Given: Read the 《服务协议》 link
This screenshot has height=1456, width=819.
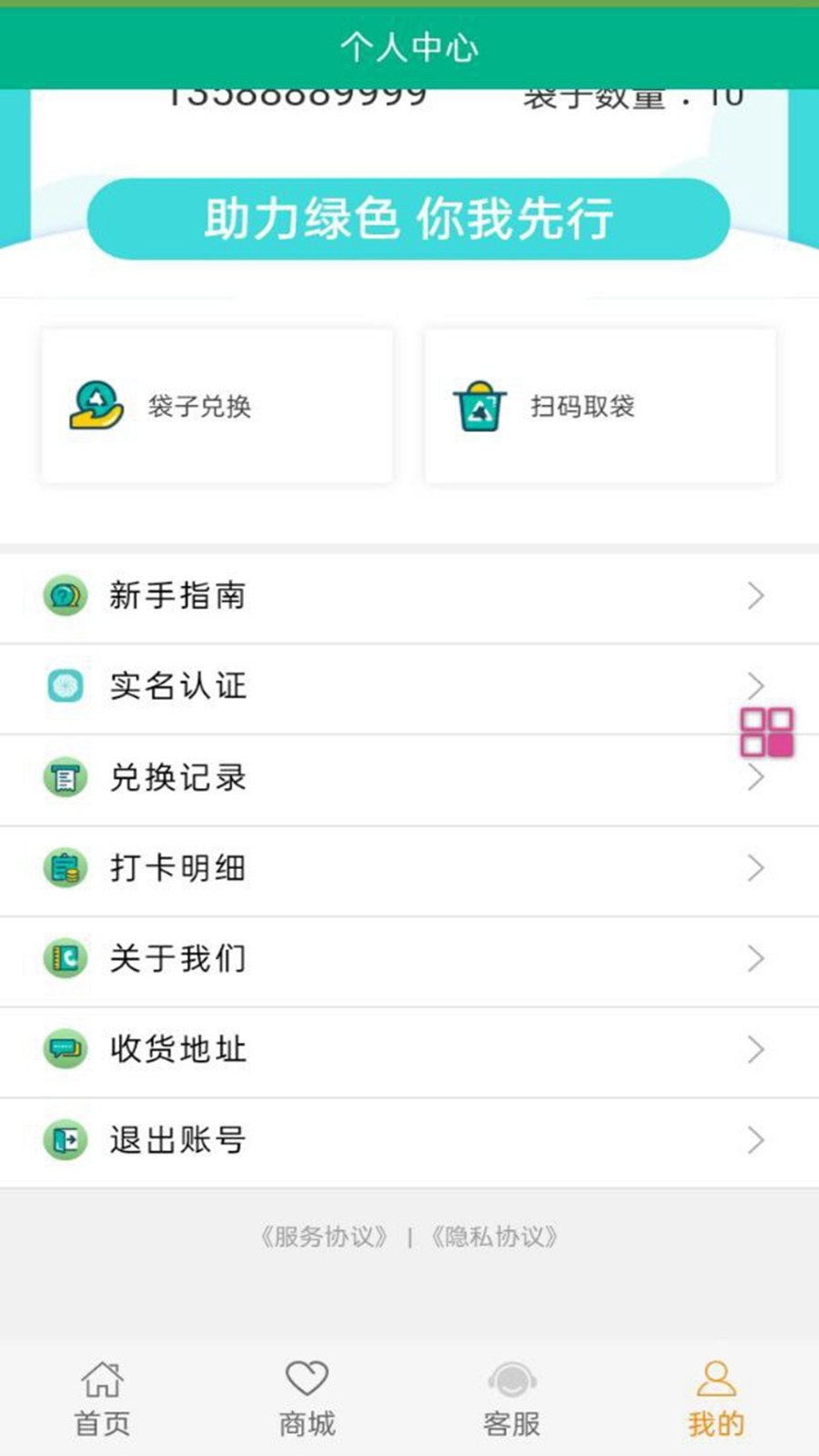Looking at the screenshot, I should click(324, 1237).
